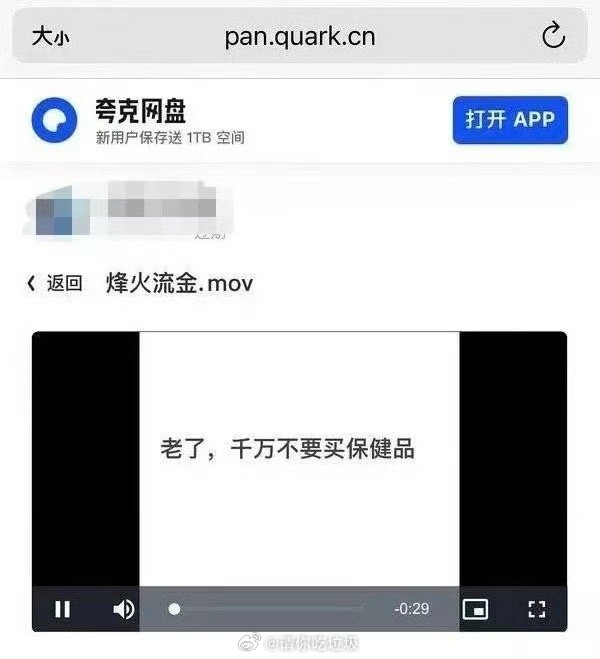The image size is (600, 659).
Task: Tap the 大小 text size button
Action: (52, 38)
